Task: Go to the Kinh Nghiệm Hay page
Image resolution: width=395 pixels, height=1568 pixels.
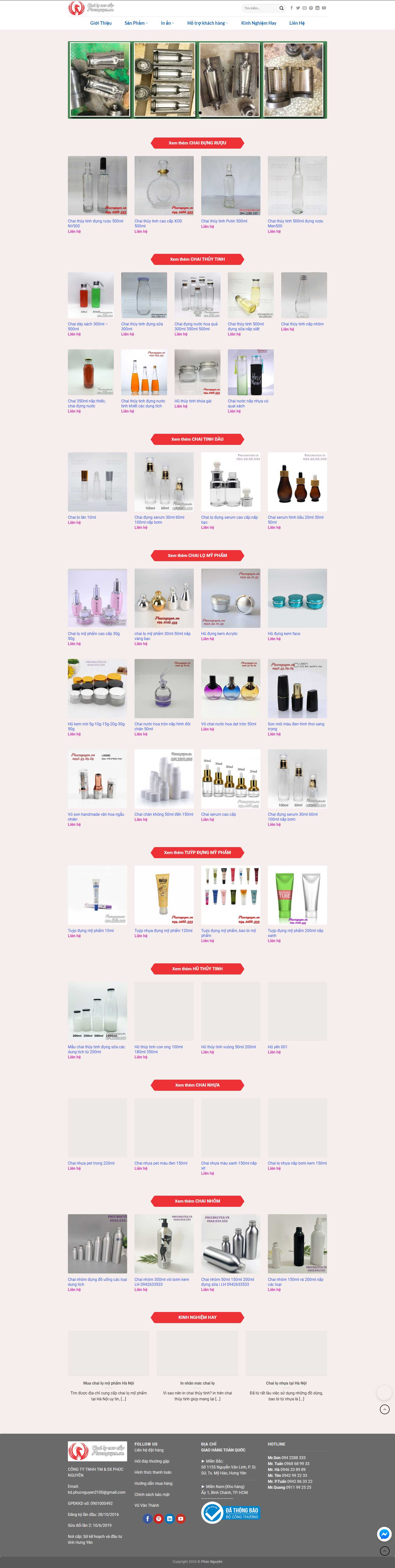Action: 259,23
